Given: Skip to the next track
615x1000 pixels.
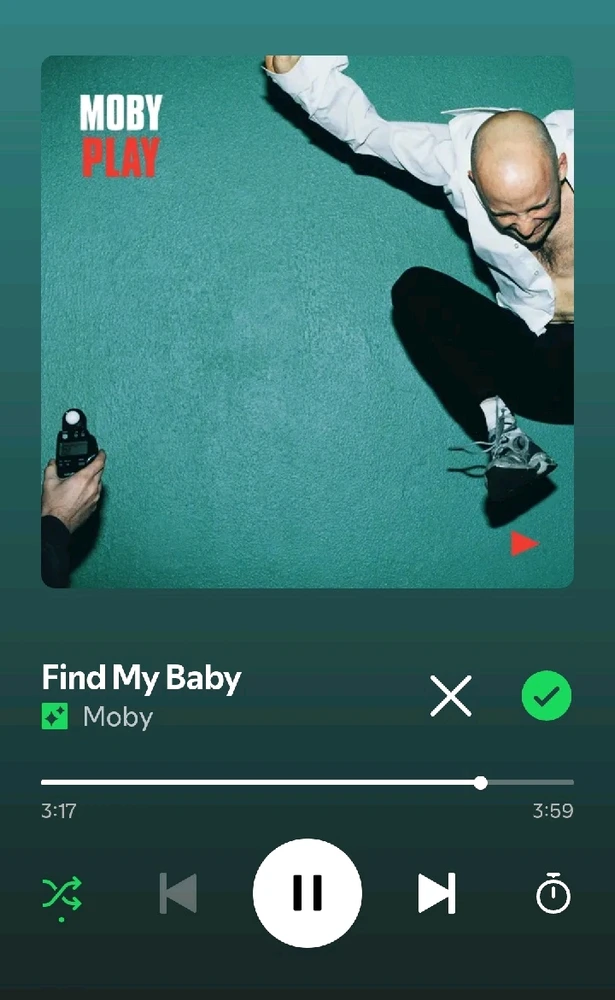Looking at the screenshot, I should tap(436, 893).
